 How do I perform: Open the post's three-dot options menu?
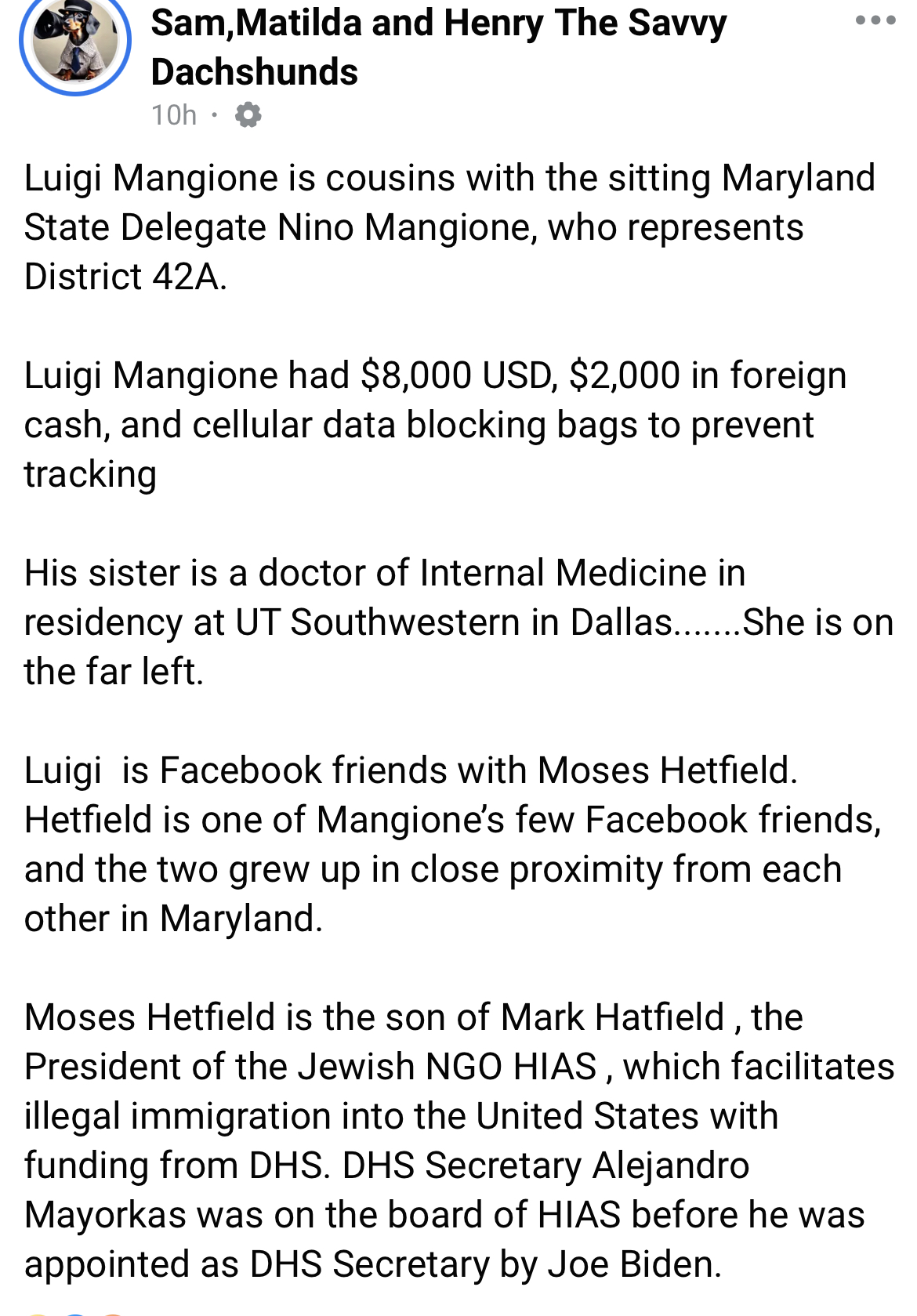(x=875, y=20)
